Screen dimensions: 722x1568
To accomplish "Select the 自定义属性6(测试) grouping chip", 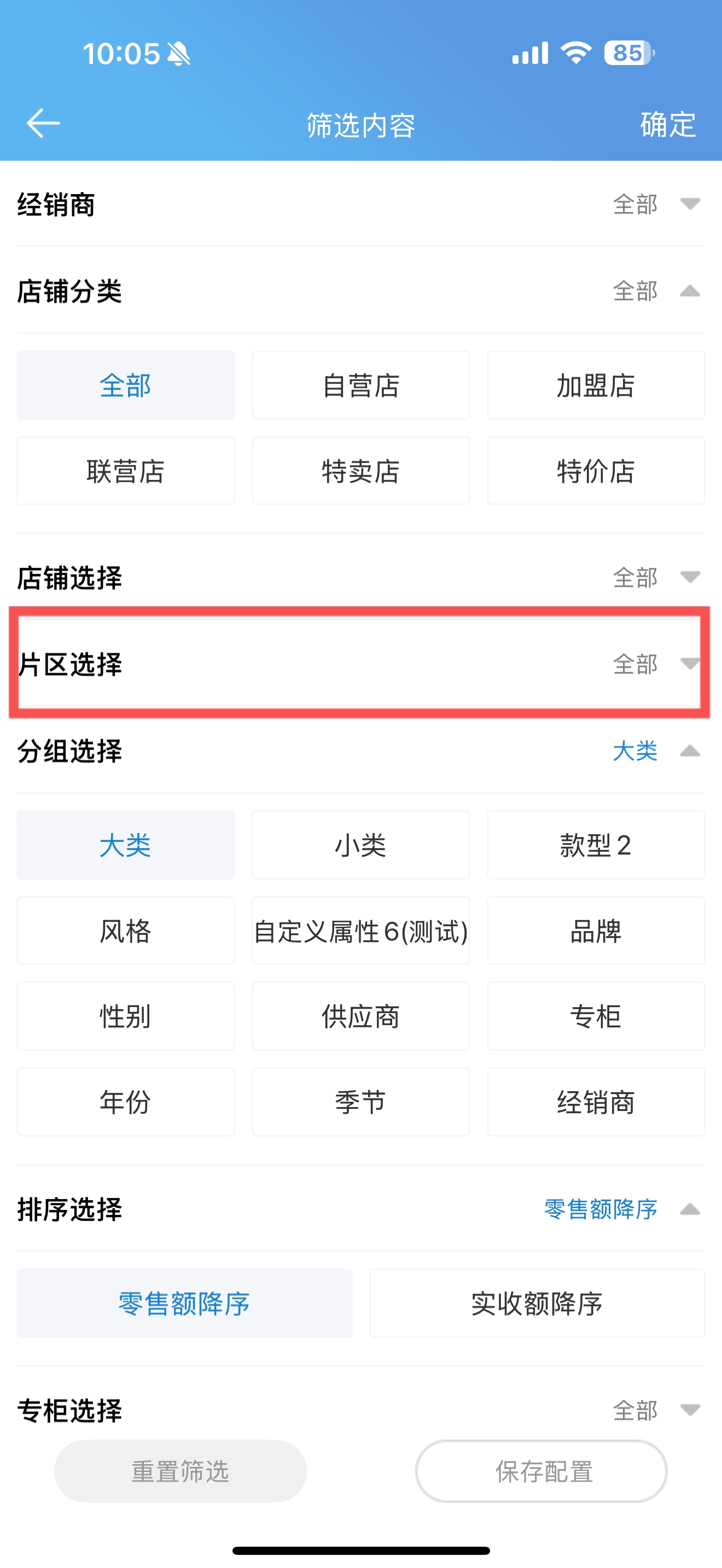I will (x=360, y=931).
